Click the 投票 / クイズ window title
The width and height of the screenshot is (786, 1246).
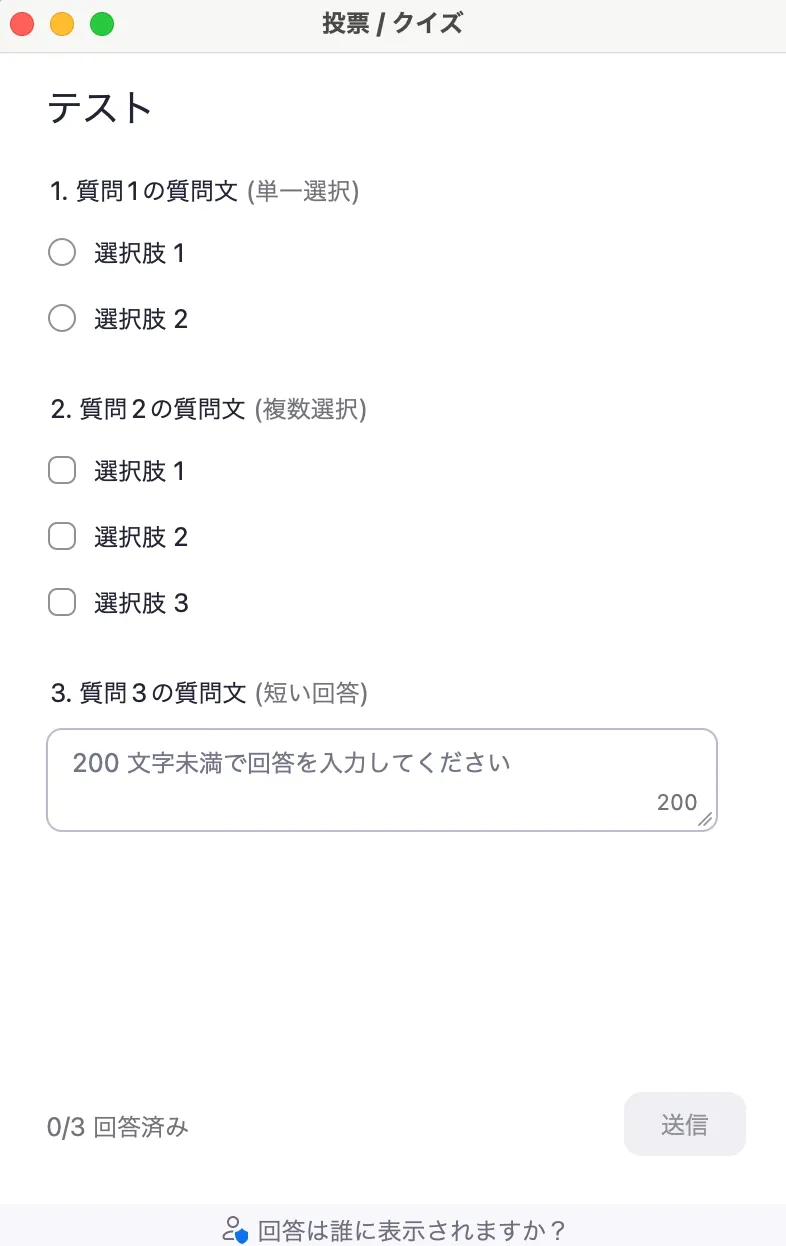(393, 23)
